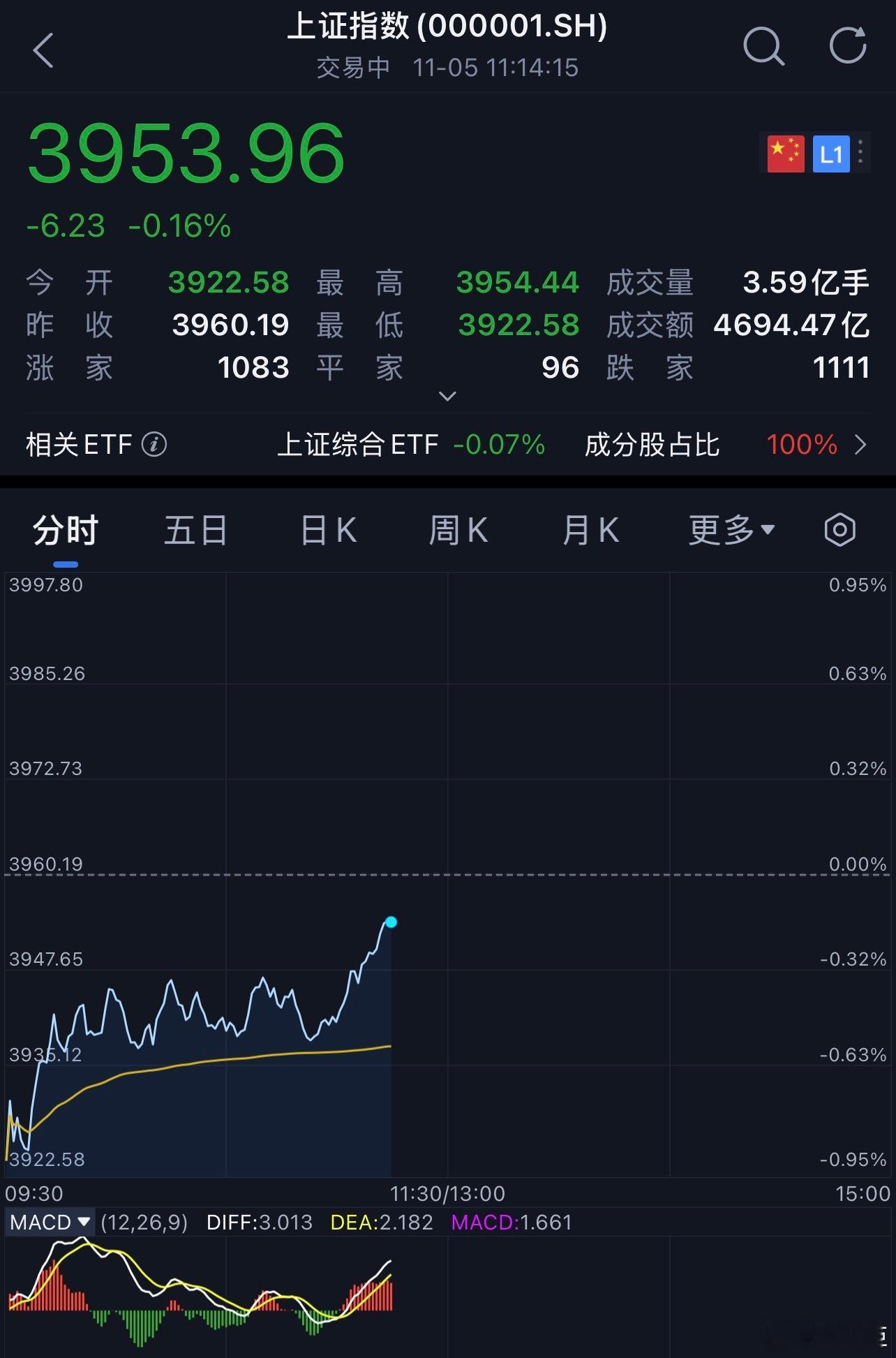Select the 月K chart view
This screenshot has width=896, height=1358.
[x=590, y=529]
